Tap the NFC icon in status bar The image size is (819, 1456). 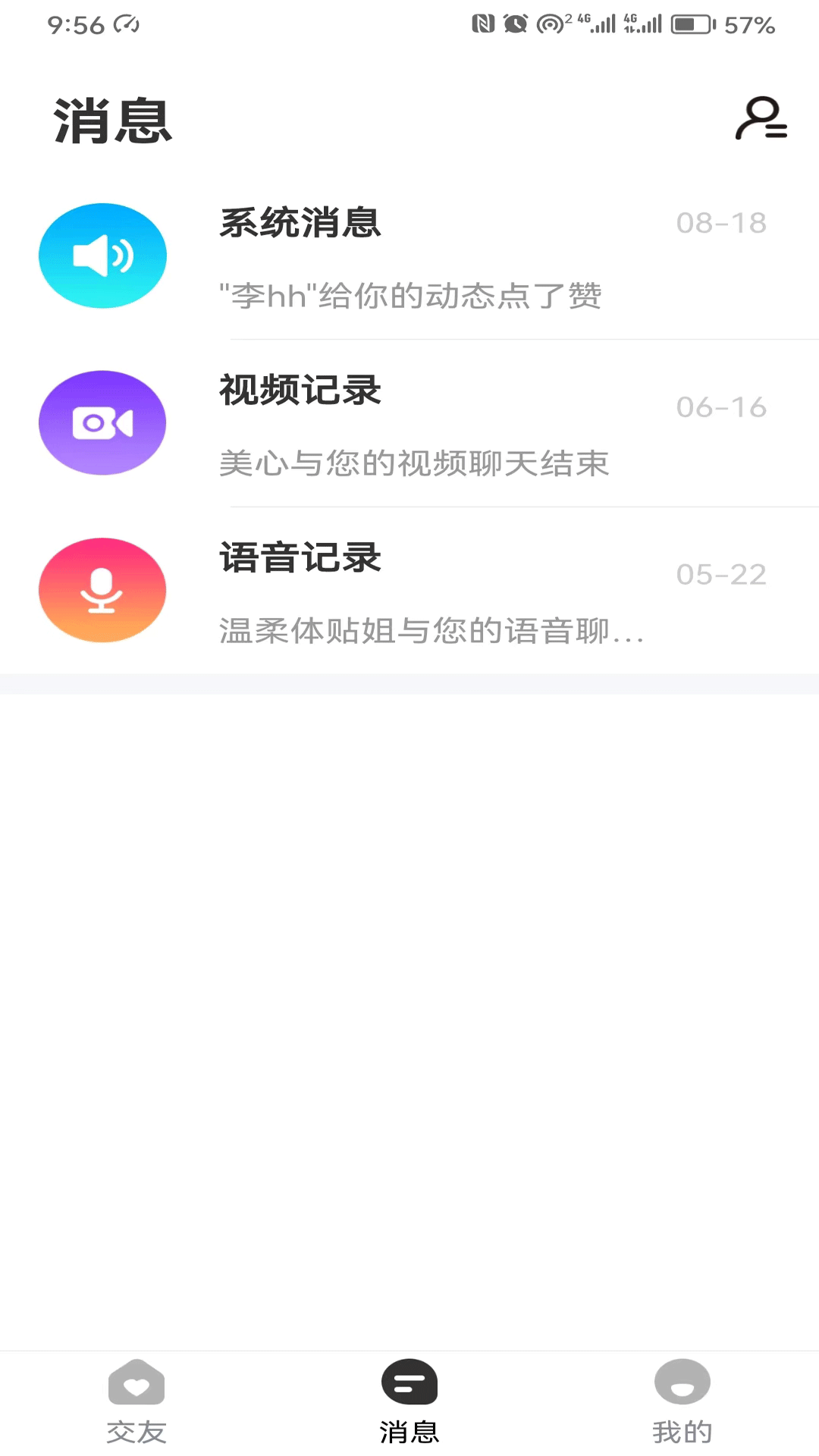pos(485,22)
